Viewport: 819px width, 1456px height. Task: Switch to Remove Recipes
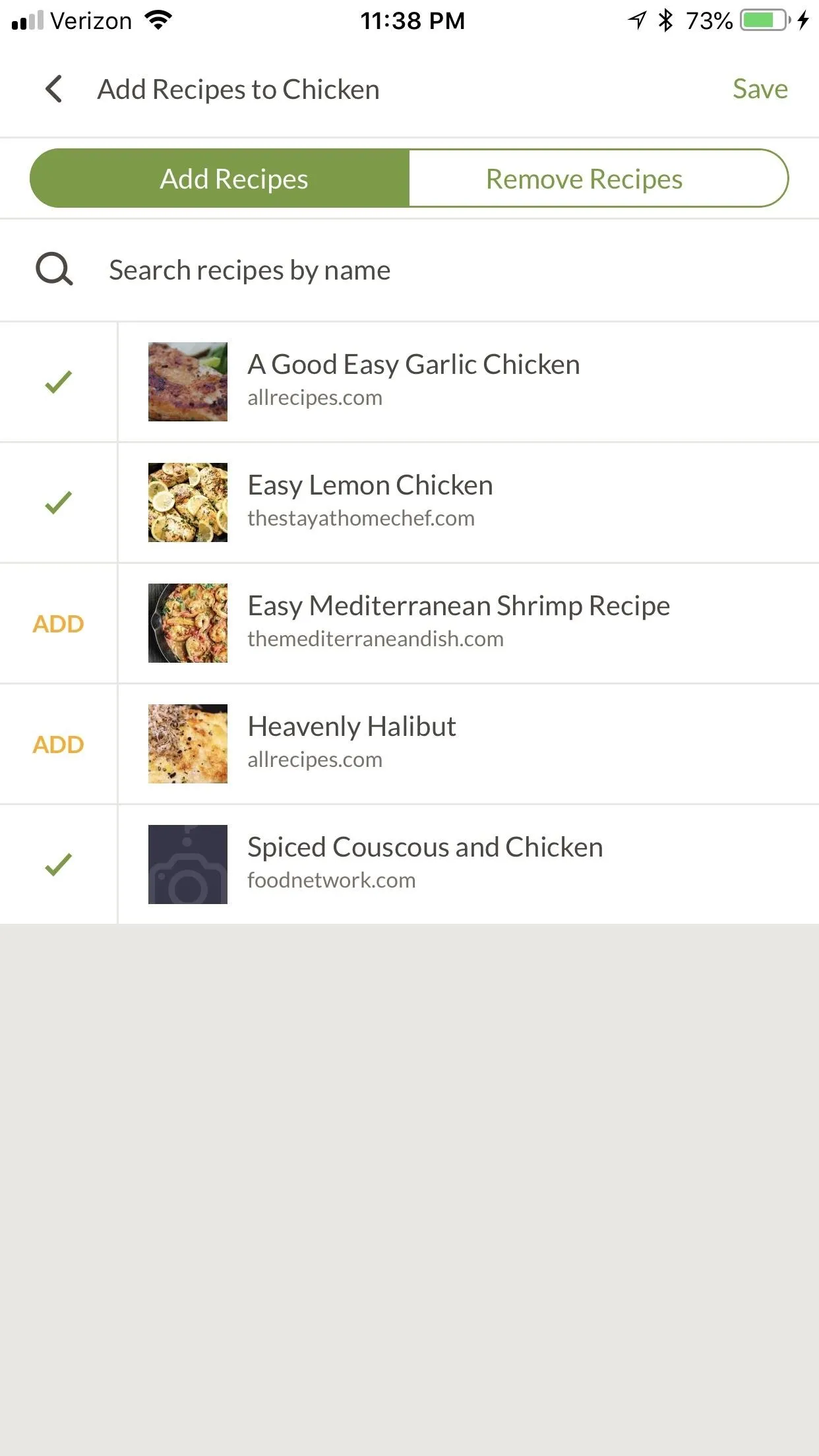(x=599, y=179)
